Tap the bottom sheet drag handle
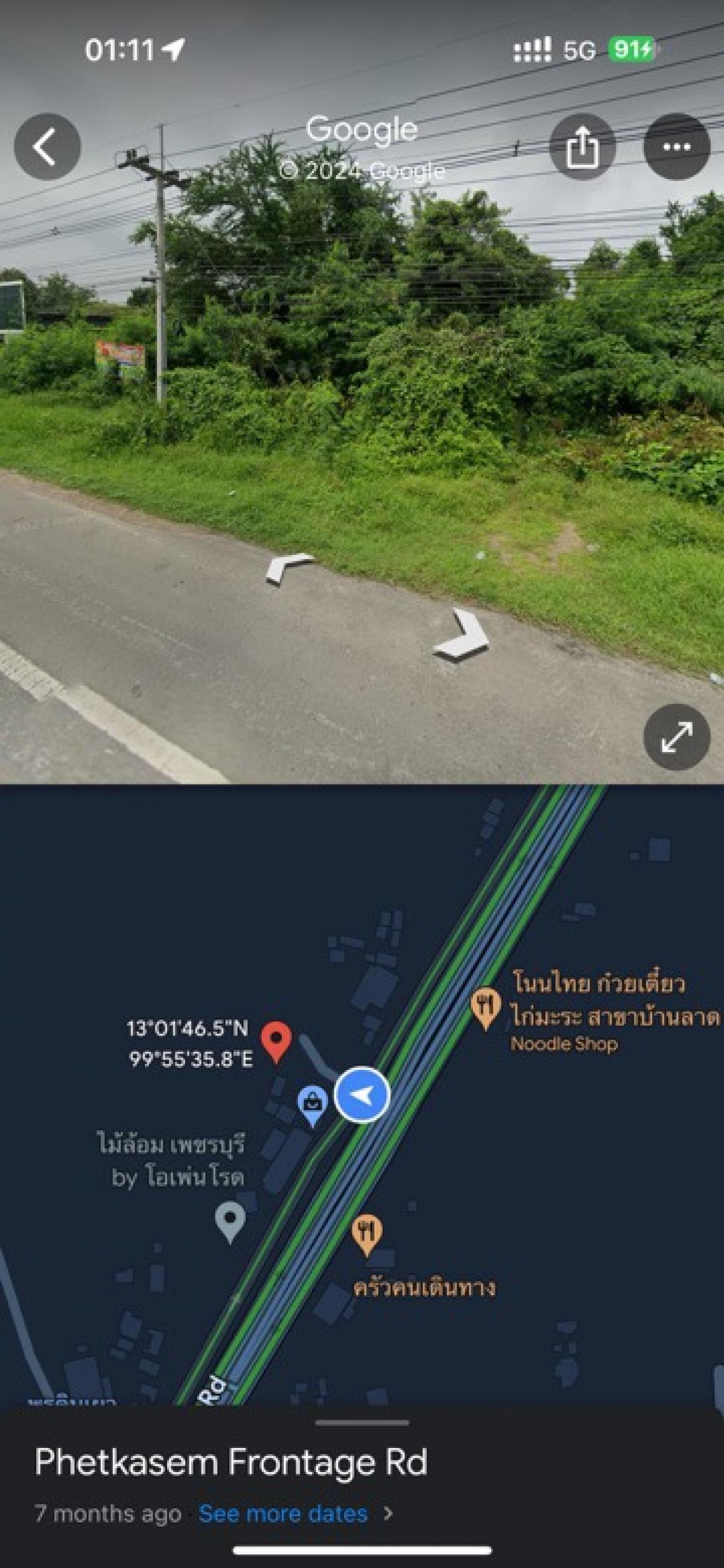Screen dimensions: 724x1568 363,1423
